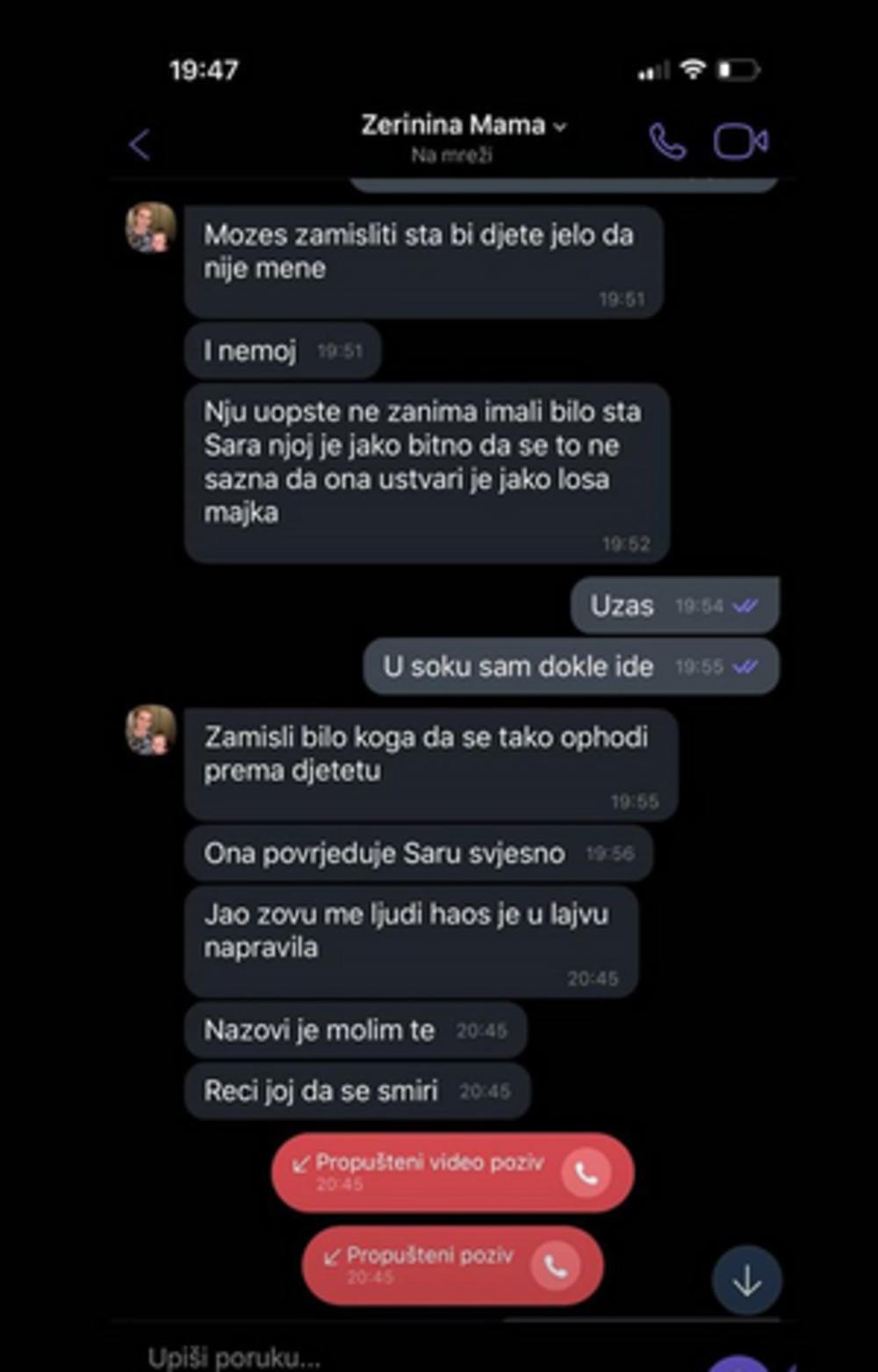This screenshot has height=1372, width=878.
Task: Tap the Upiši poruku message field
Action: (351, 1356)
